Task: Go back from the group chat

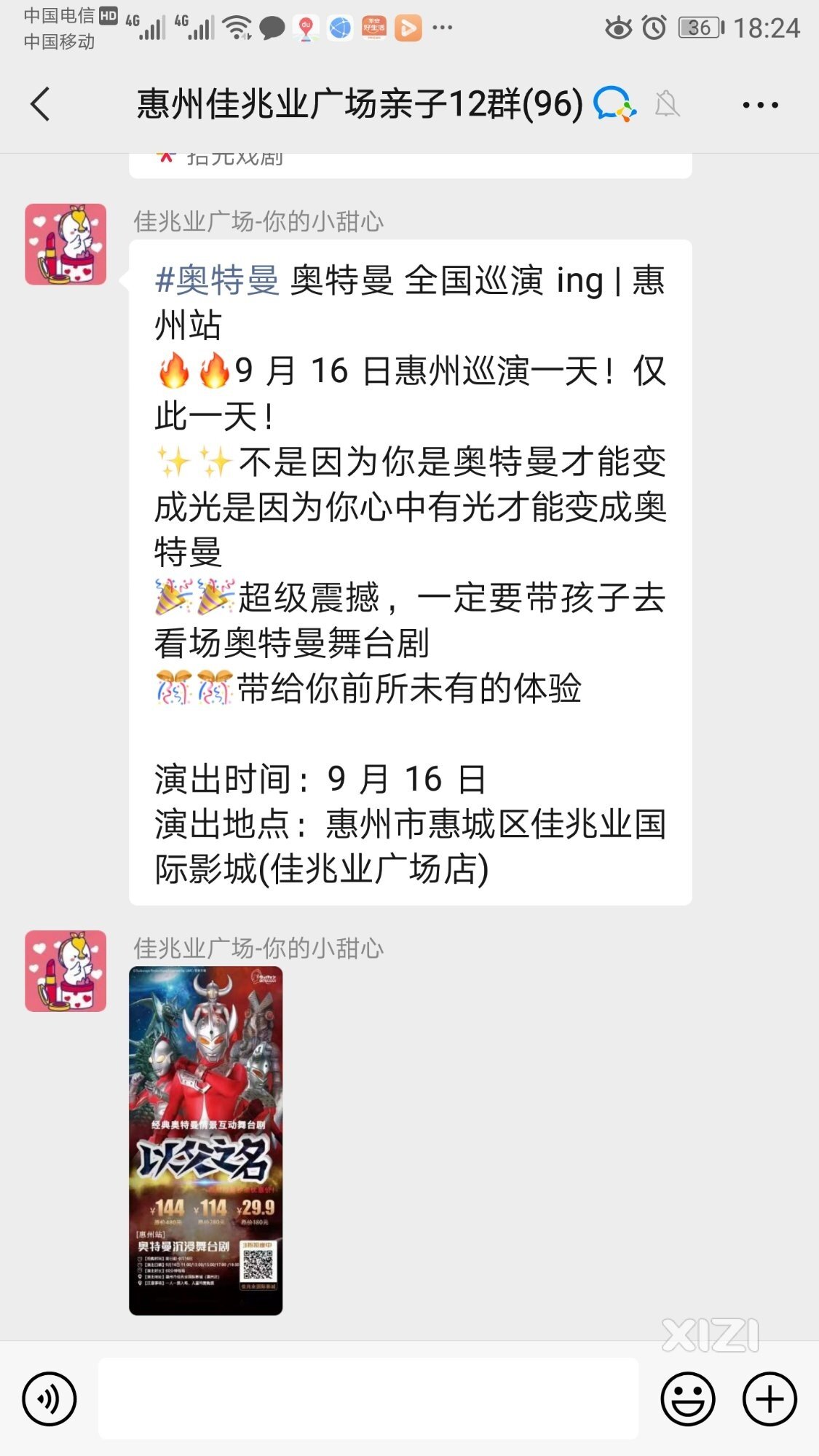Action: click(41, 104)
